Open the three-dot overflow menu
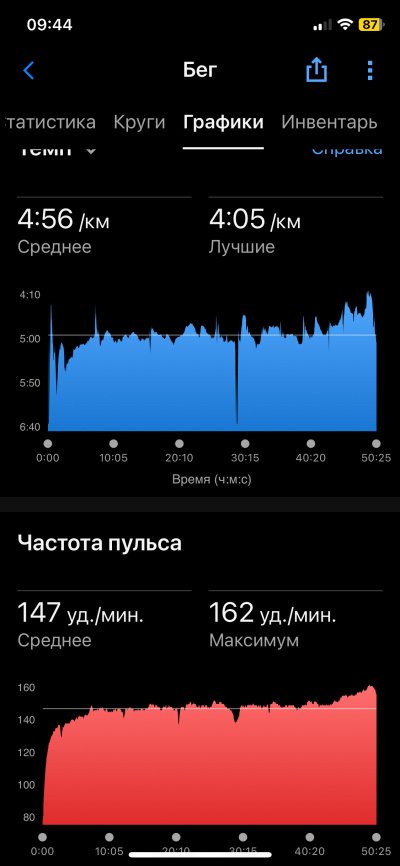The height and width of the screenshot is (866, 400). pos(370,71)
